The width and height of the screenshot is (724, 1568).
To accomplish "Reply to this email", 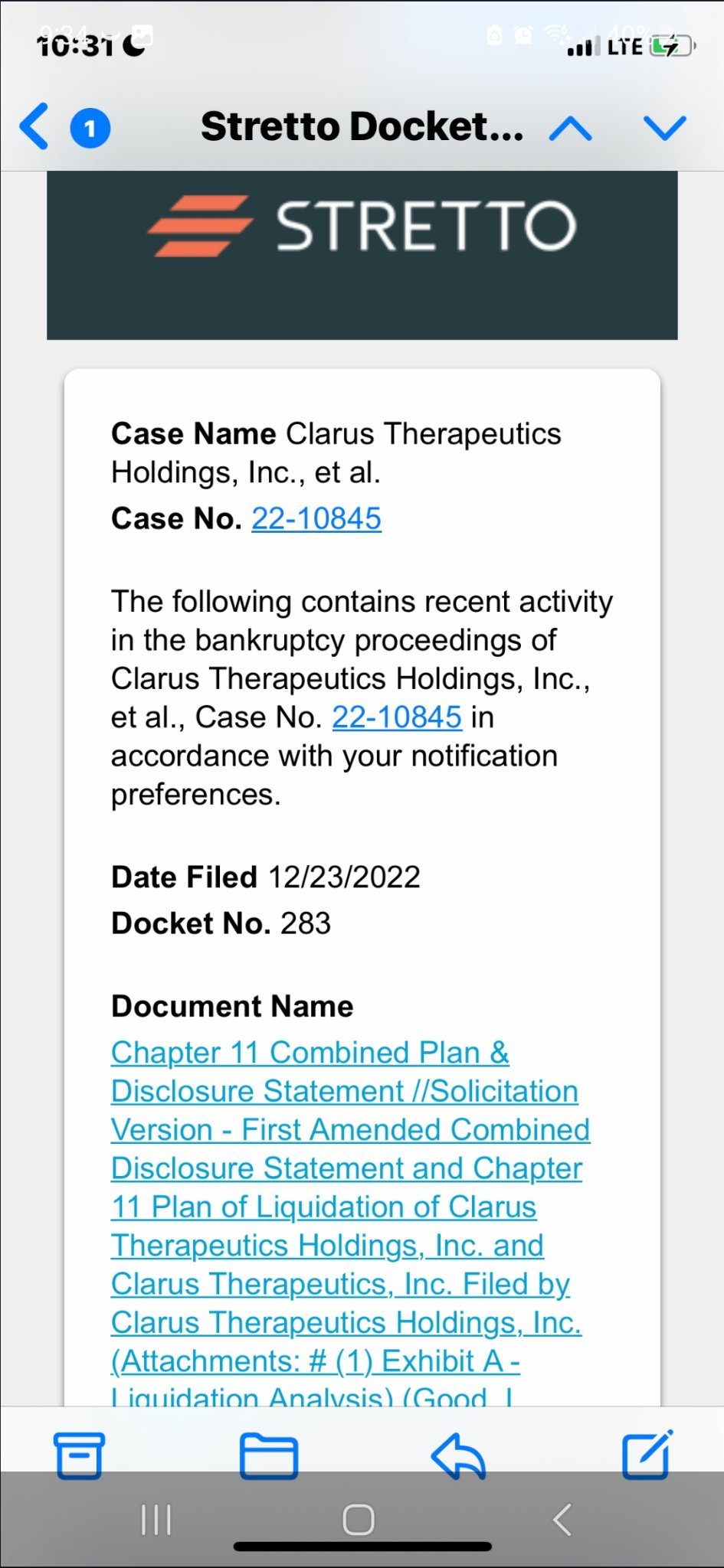I will click(458, 1455).
